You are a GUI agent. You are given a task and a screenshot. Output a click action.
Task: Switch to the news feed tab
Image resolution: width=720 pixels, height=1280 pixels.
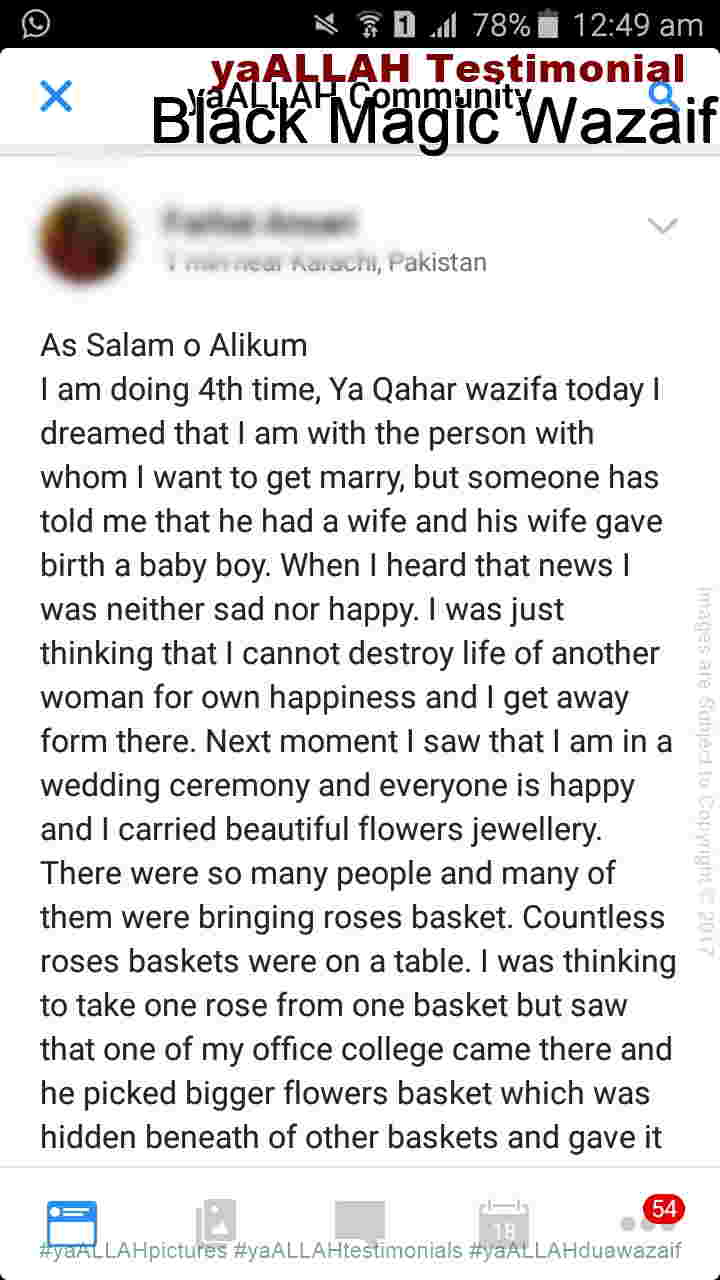pos(72,1224)
